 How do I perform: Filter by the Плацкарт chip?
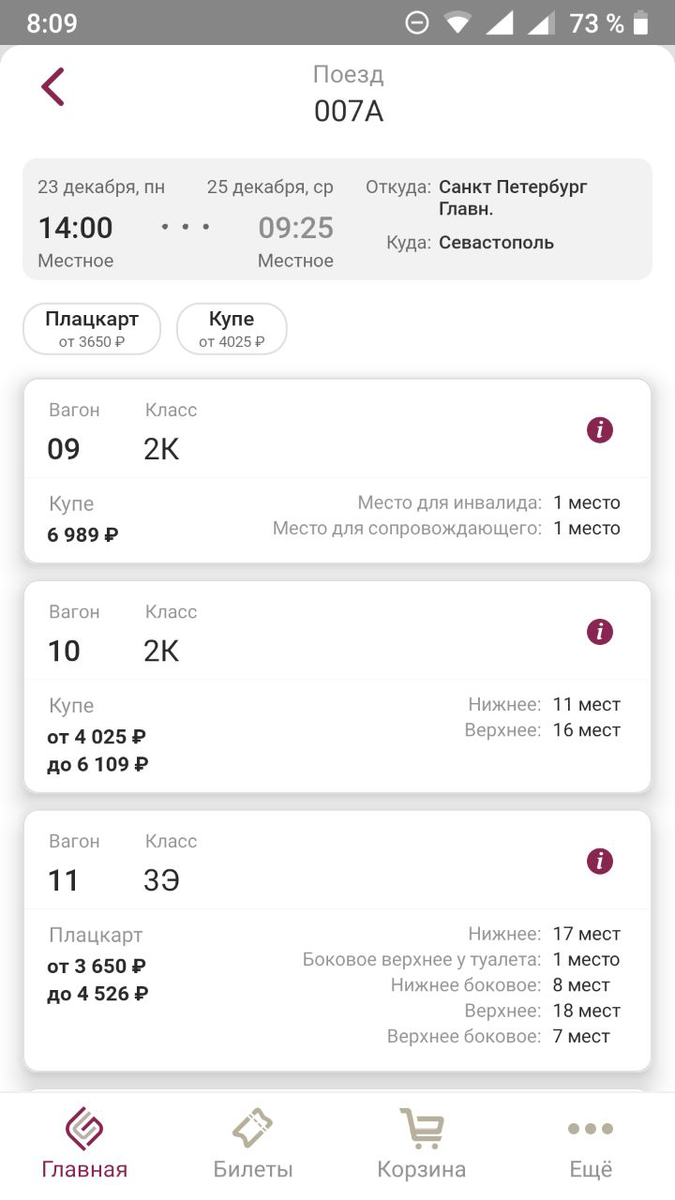[92, 329]
